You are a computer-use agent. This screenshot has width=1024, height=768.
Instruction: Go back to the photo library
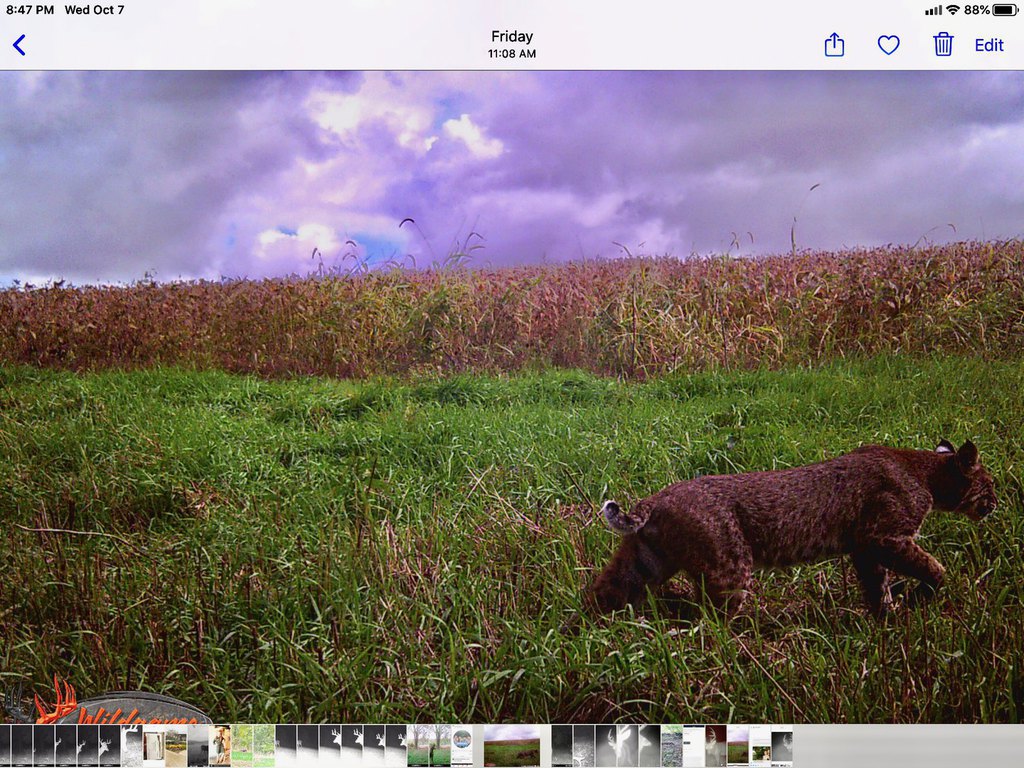click(x=19, y=45)
